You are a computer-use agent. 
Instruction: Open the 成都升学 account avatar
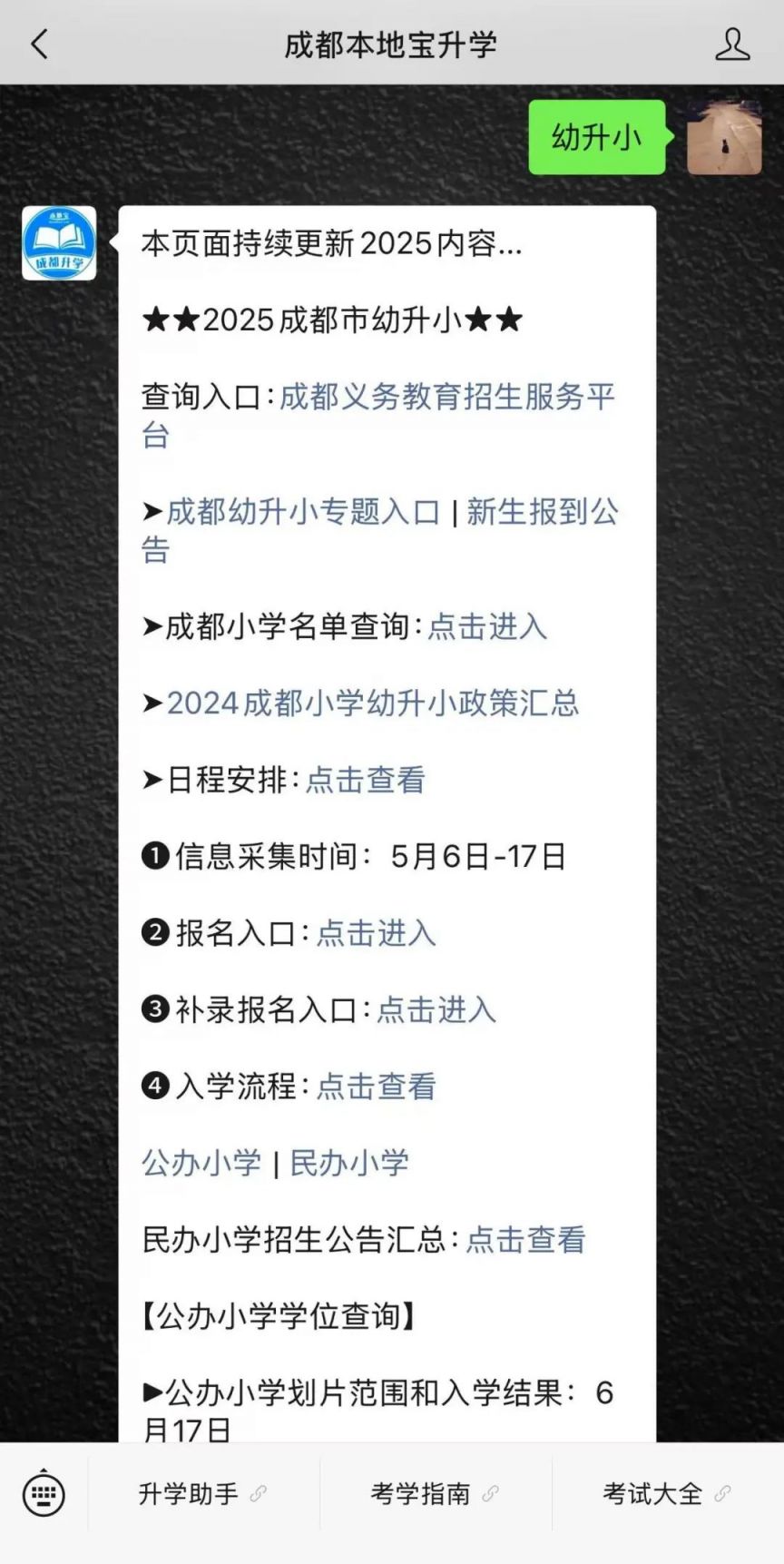click(59, 243)
